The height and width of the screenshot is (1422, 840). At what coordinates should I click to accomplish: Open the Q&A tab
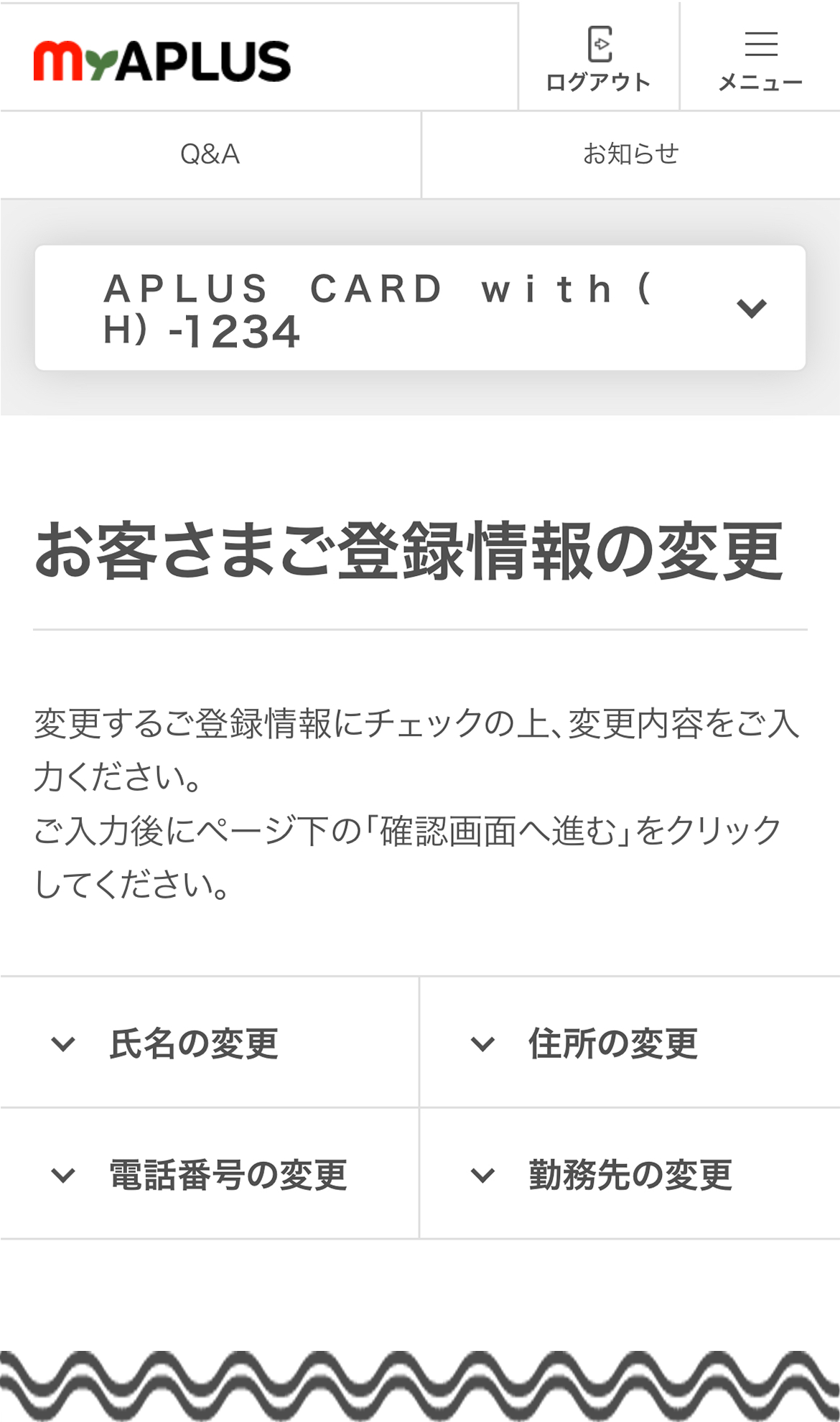[210, 154]
